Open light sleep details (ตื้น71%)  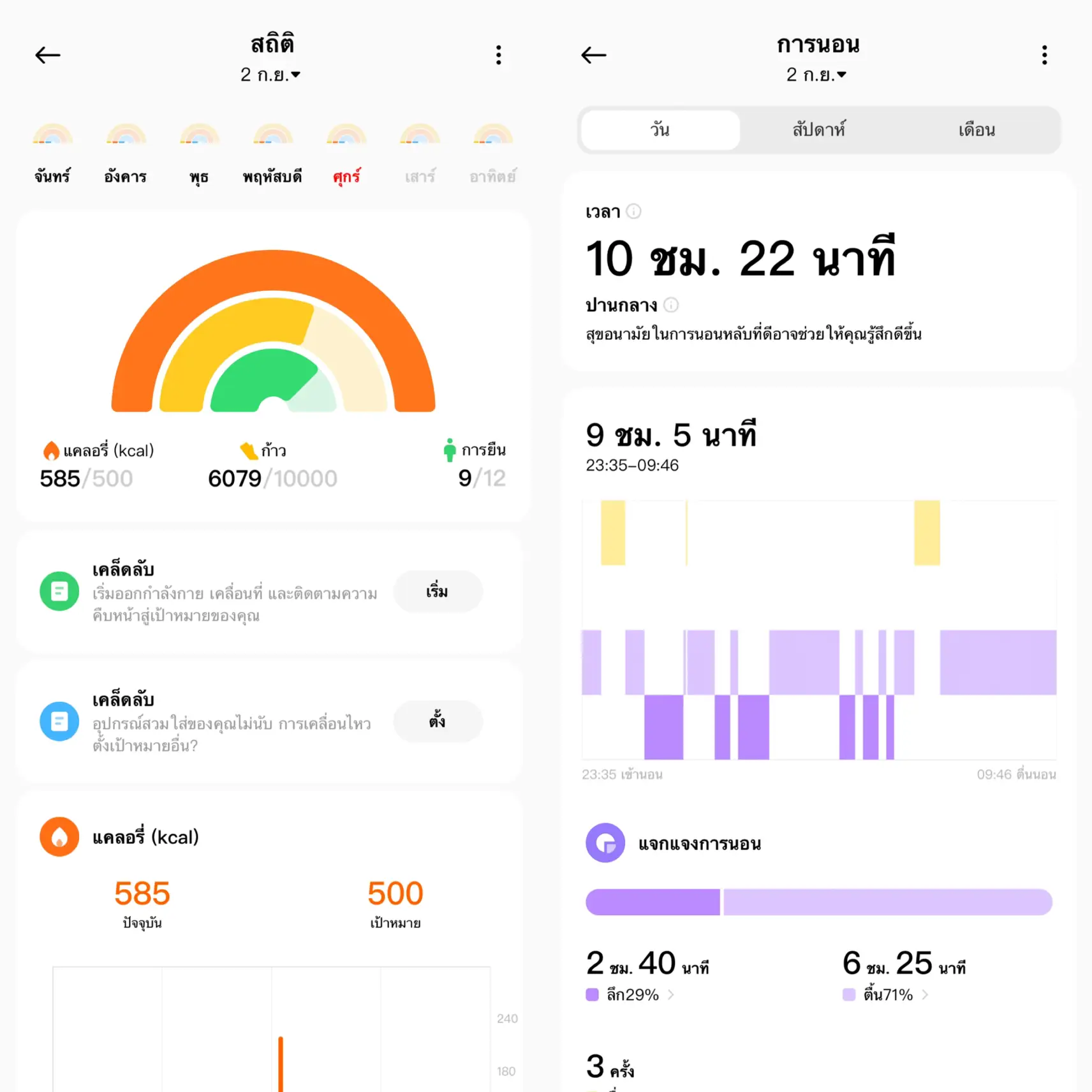(x=888, y=994)
